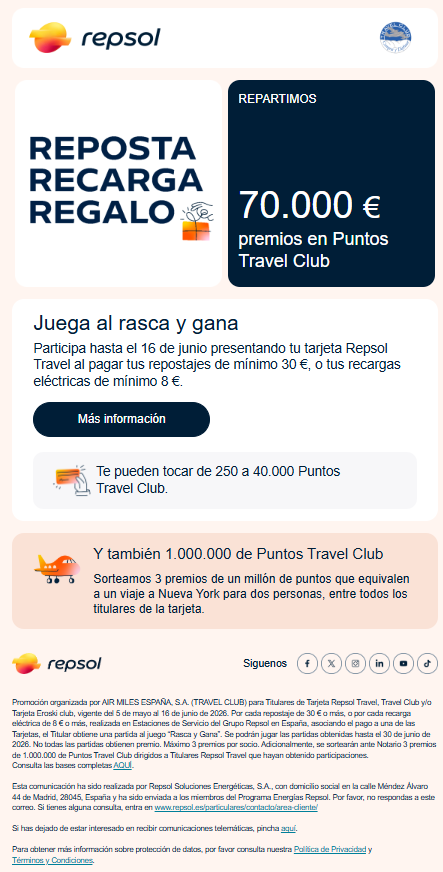Open Repsol's Facebook page

(x=307, y=663)
